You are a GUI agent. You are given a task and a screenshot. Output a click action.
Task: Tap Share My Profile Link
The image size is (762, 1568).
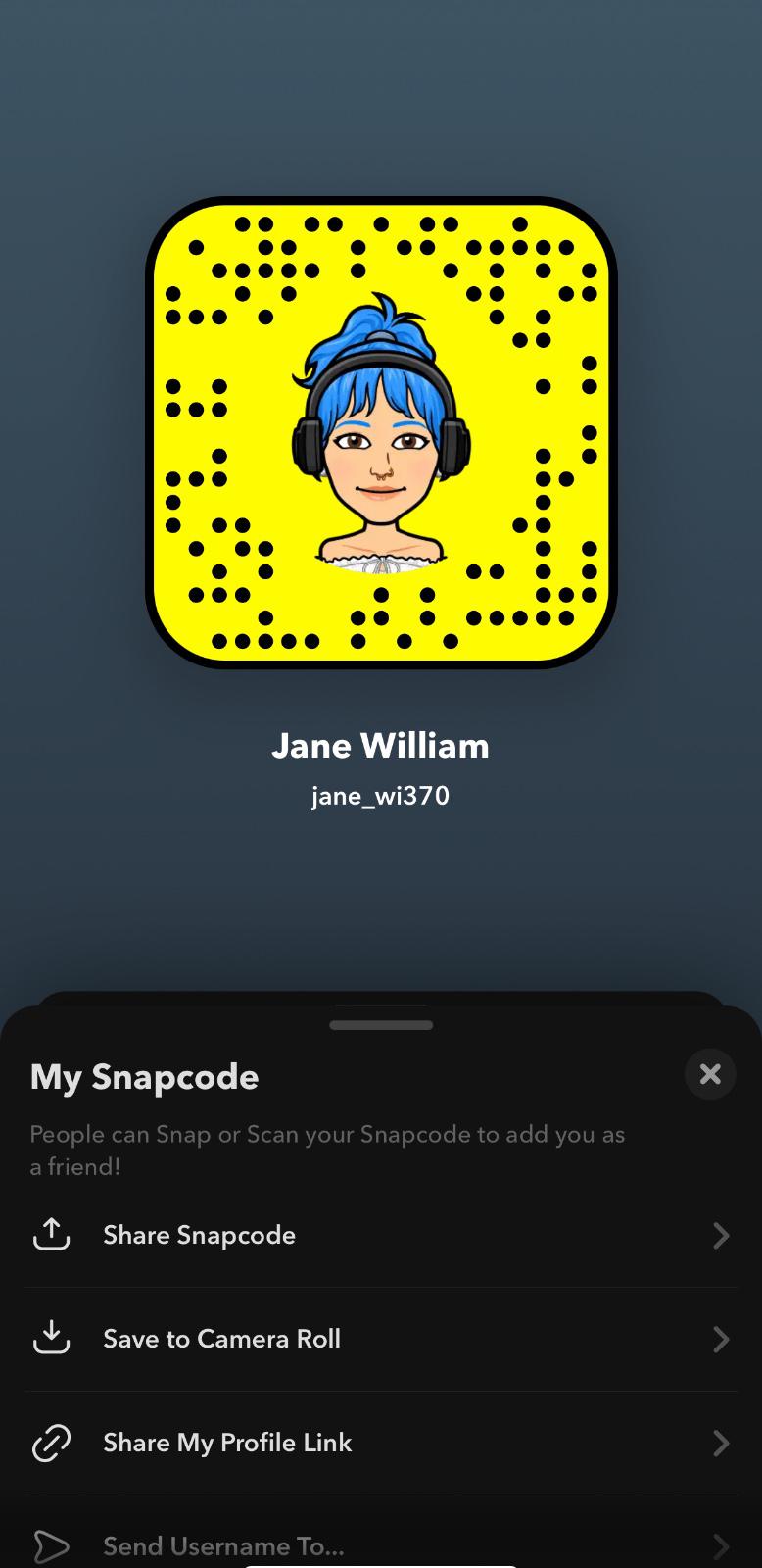(380, 1443)
